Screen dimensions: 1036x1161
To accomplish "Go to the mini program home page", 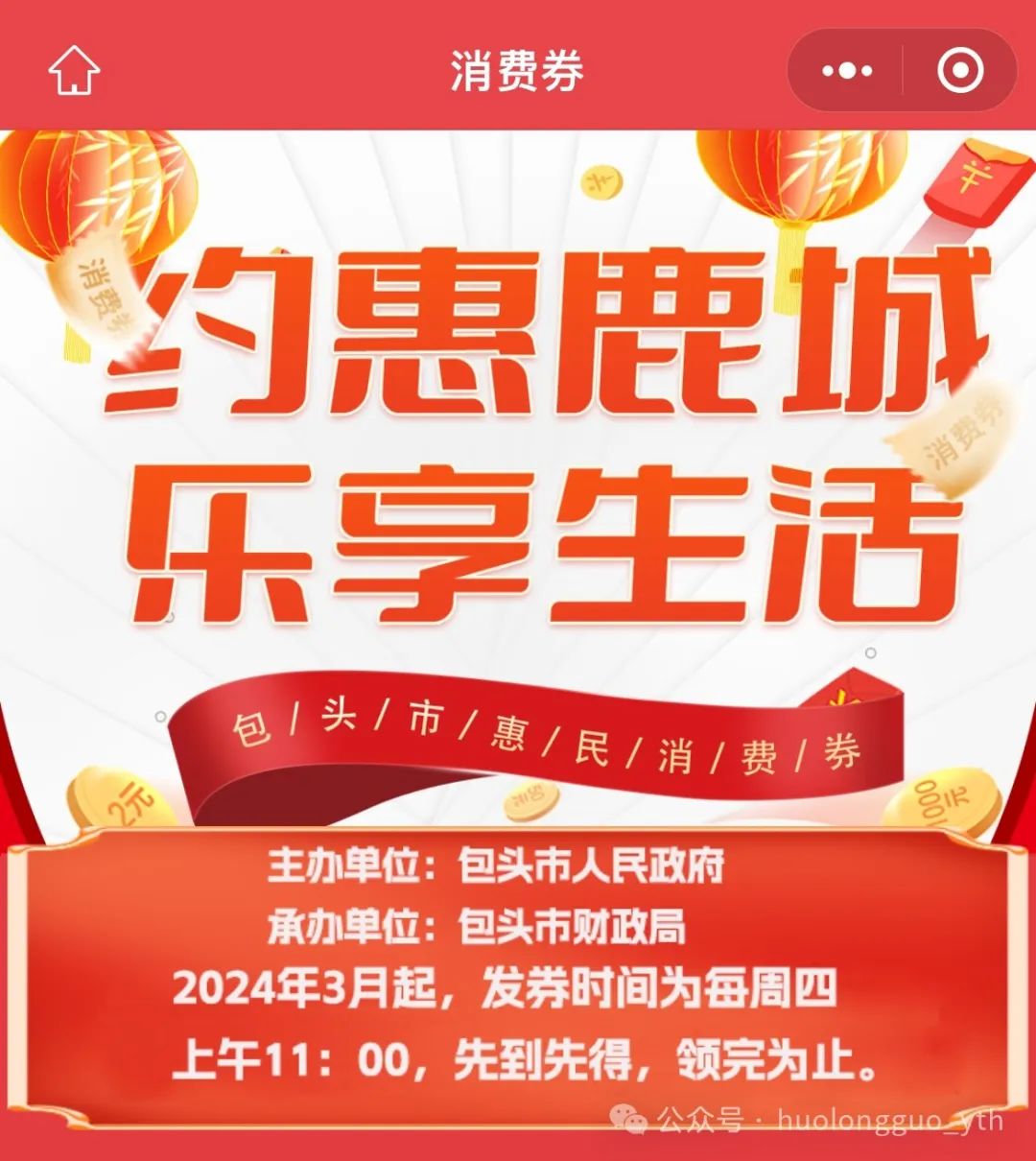I will pyautogui.click(x=74, y=71).
